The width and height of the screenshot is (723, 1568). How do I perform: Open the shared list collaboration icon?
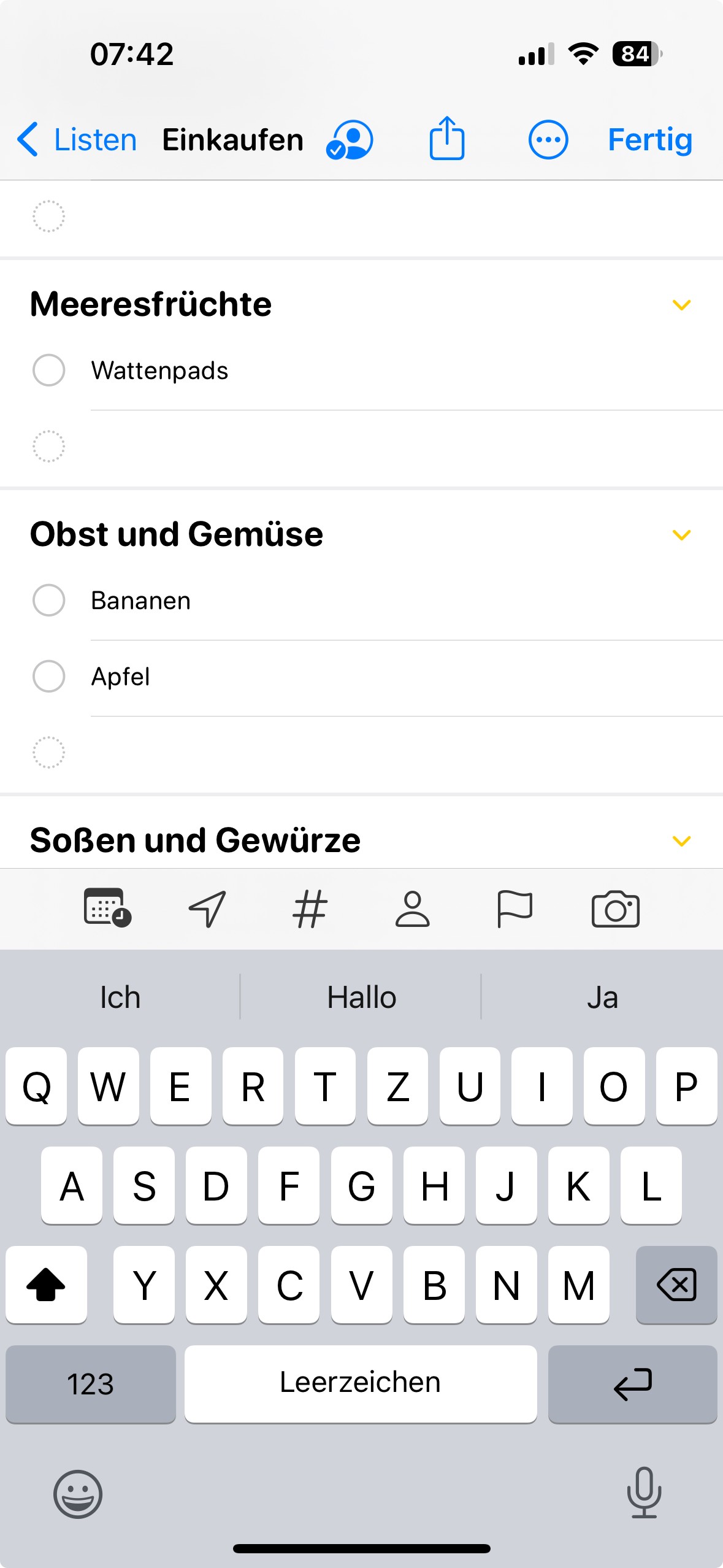(x=350, y=140)
